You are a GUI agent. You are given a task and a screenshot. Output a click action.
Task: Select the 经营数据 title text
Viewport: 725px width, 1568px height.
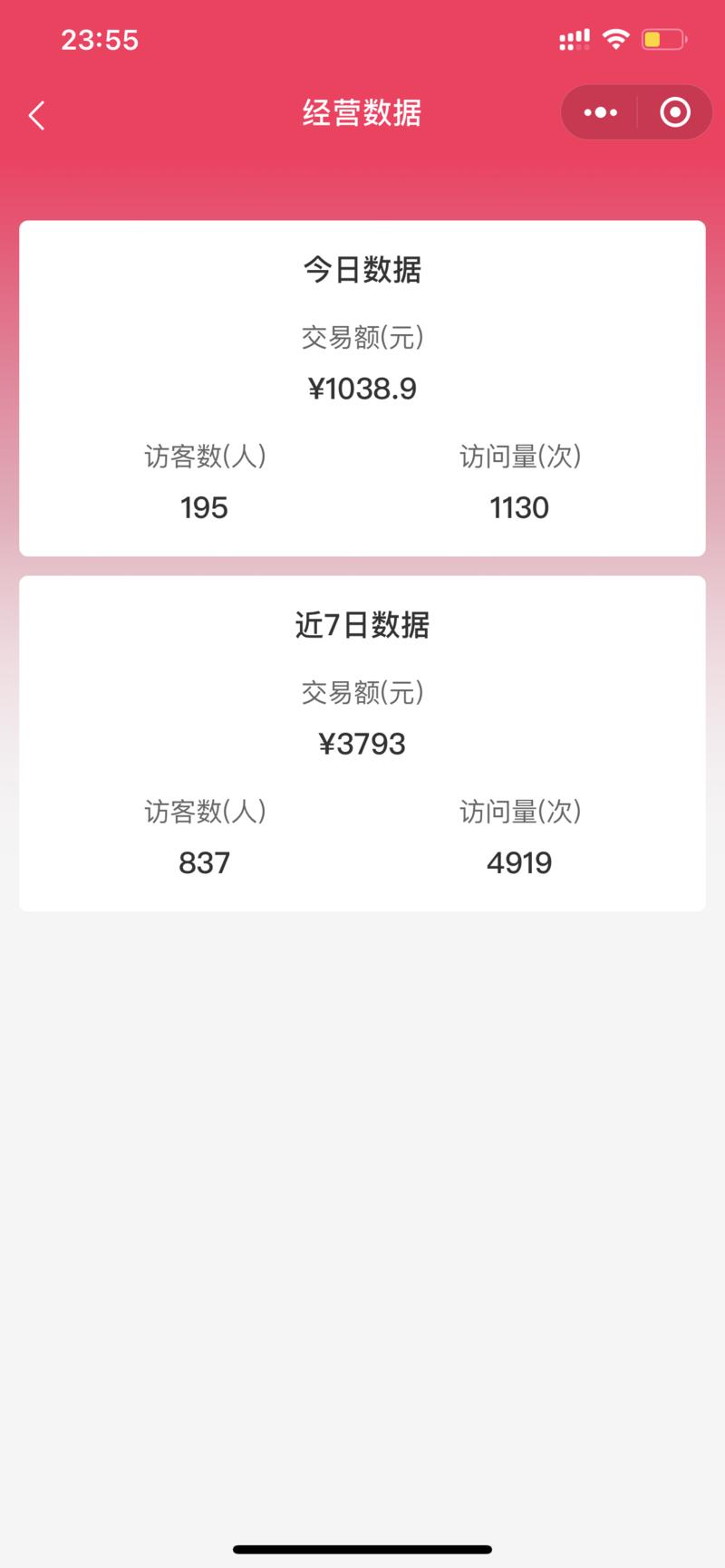click(362, 112)
